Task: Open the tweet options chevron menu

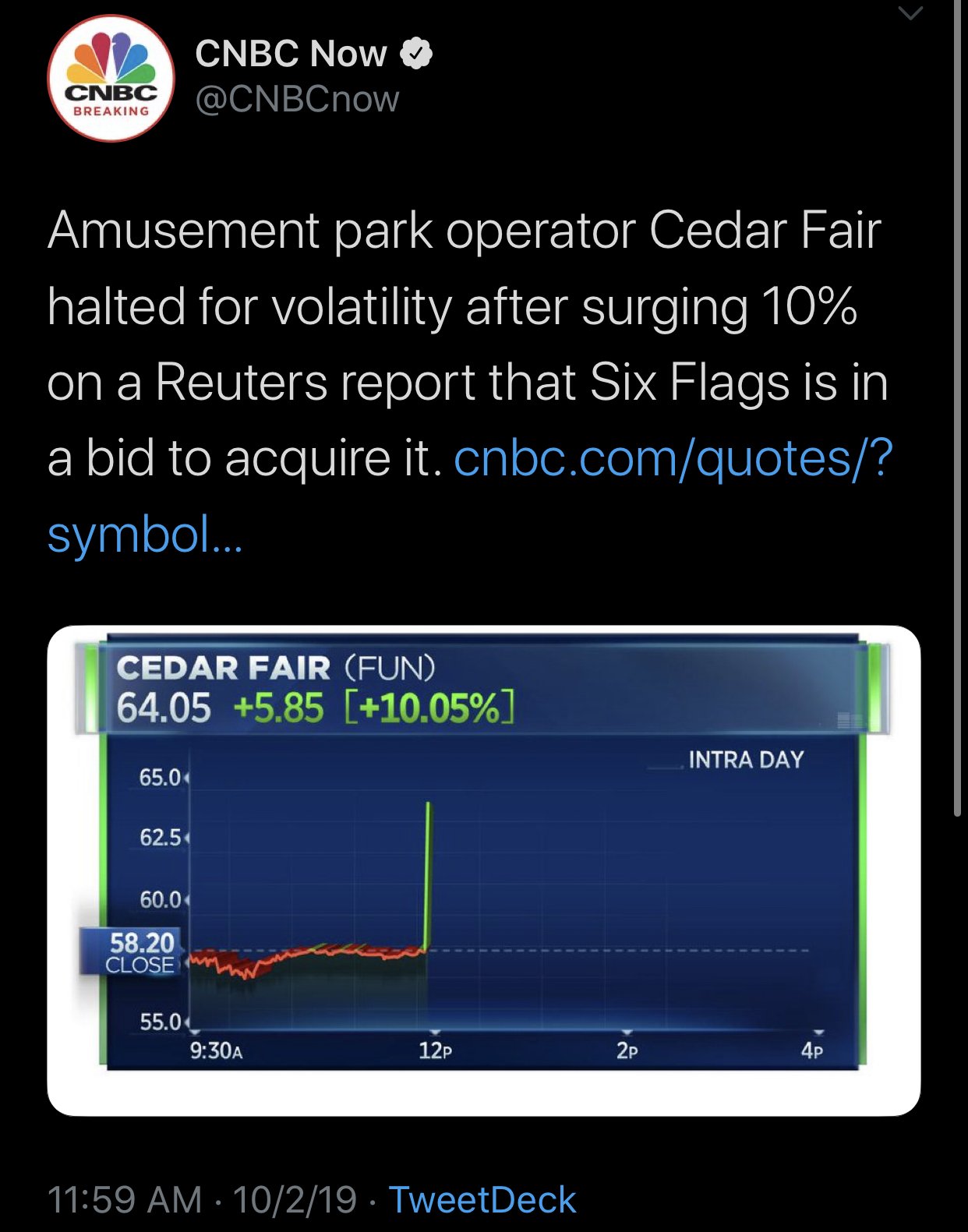Action: point(910,13)
